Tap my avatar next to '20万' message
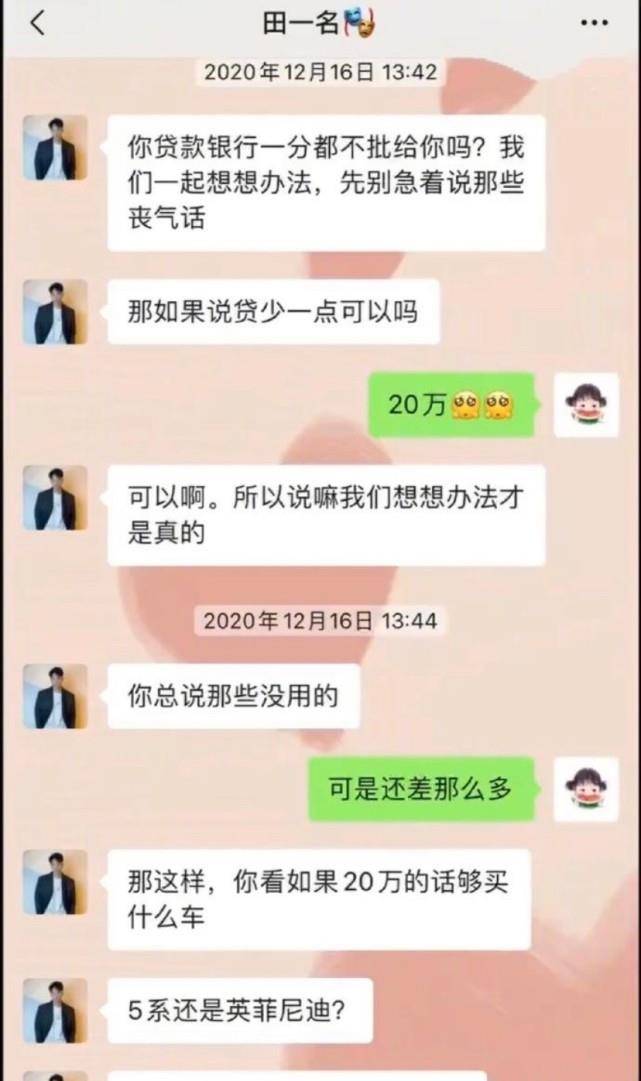The width and height of the screenshot is (641, 1081). coord(586,404)
